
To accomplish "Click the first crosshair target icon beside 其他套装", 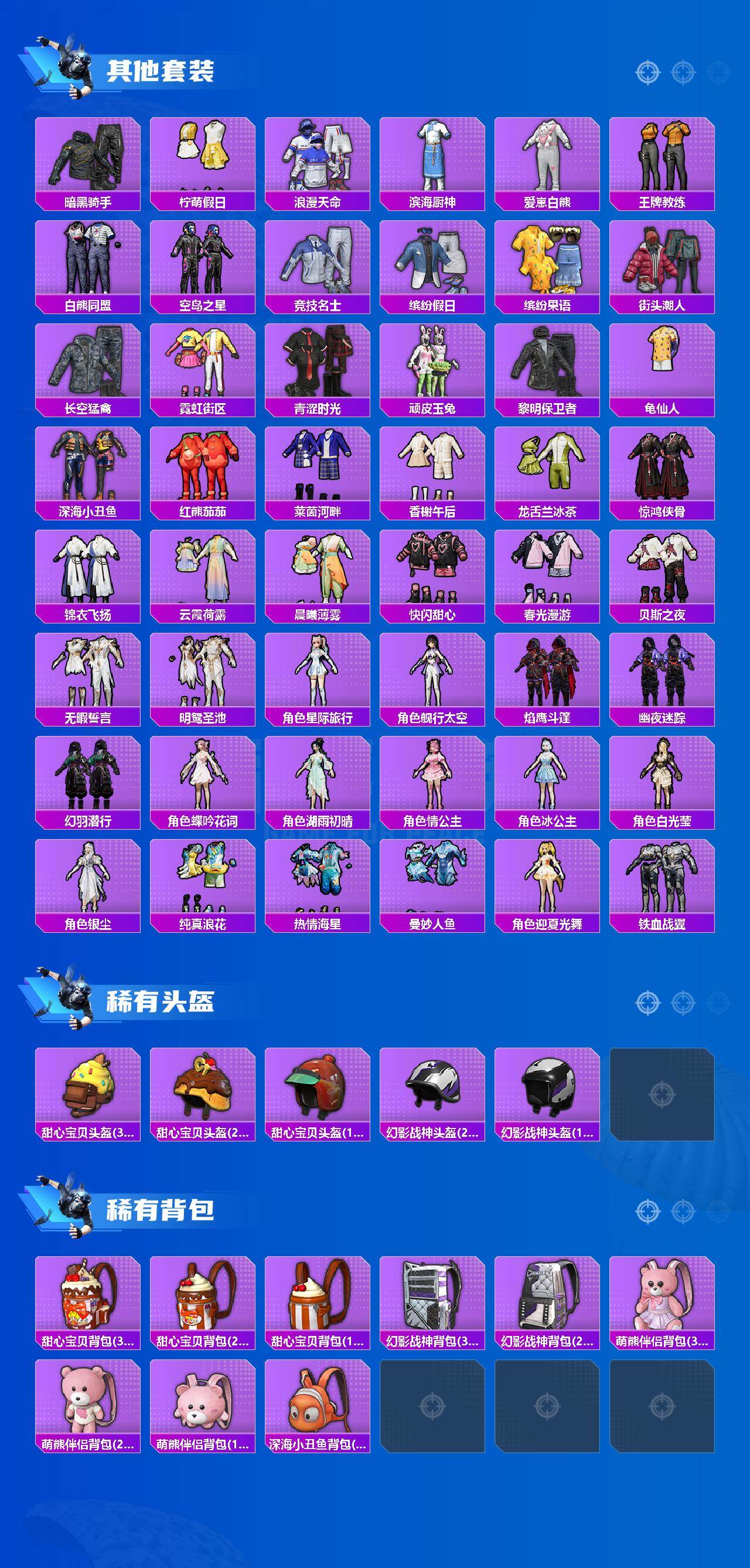I will 647,71.
